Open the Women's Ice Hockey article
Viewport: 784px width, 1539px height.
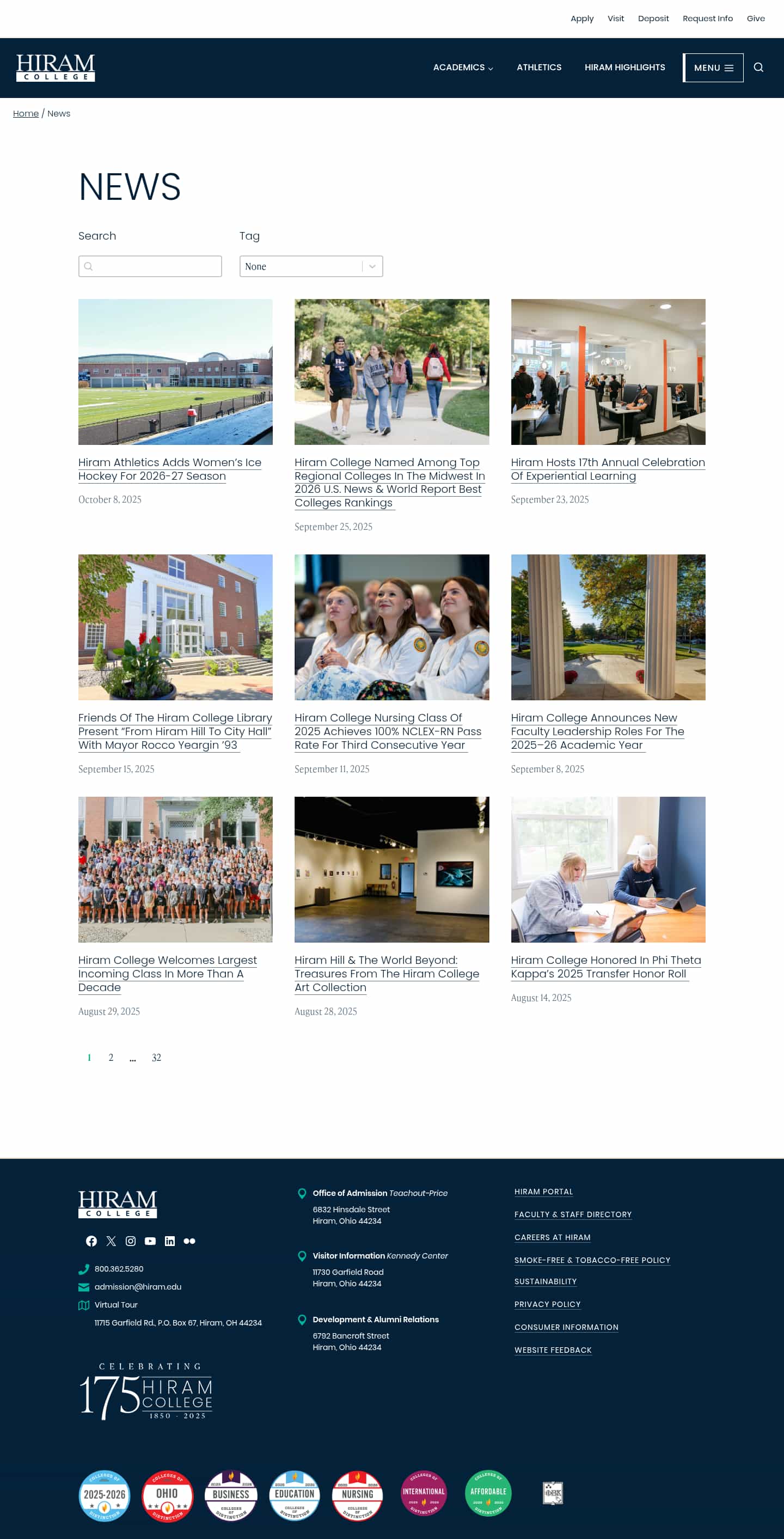coord(169,469)
